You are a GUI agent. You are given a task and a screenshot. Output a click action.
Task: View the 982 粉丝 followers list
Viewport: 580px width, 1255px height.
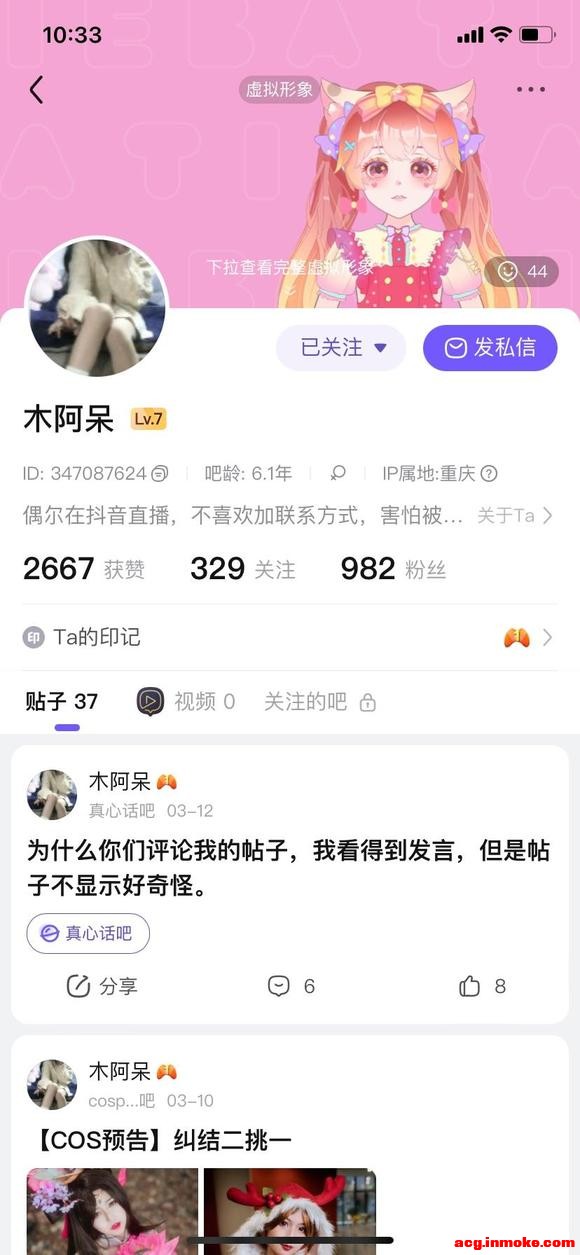click(x=393, y=569)
